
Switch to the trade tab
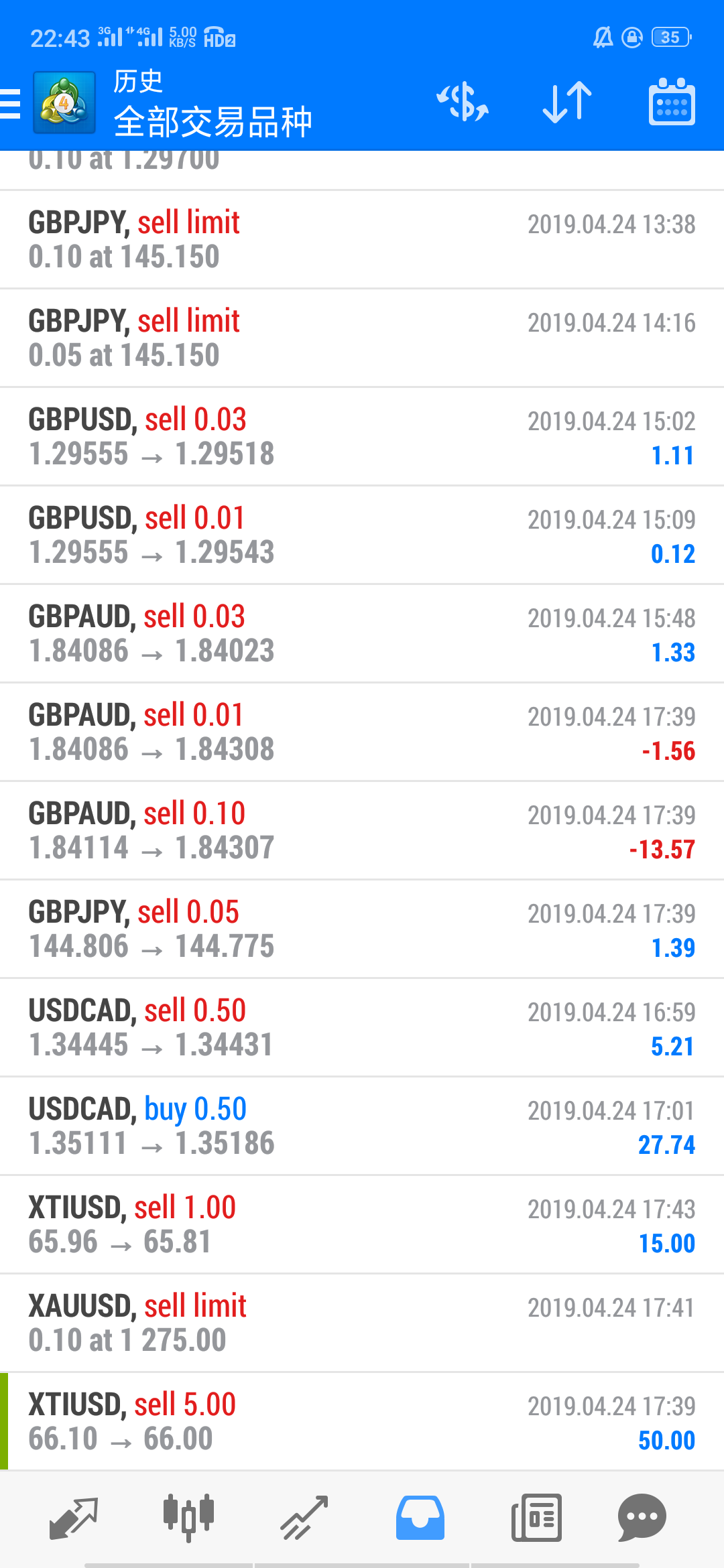pyautogui.click(x=304, y=1518)
